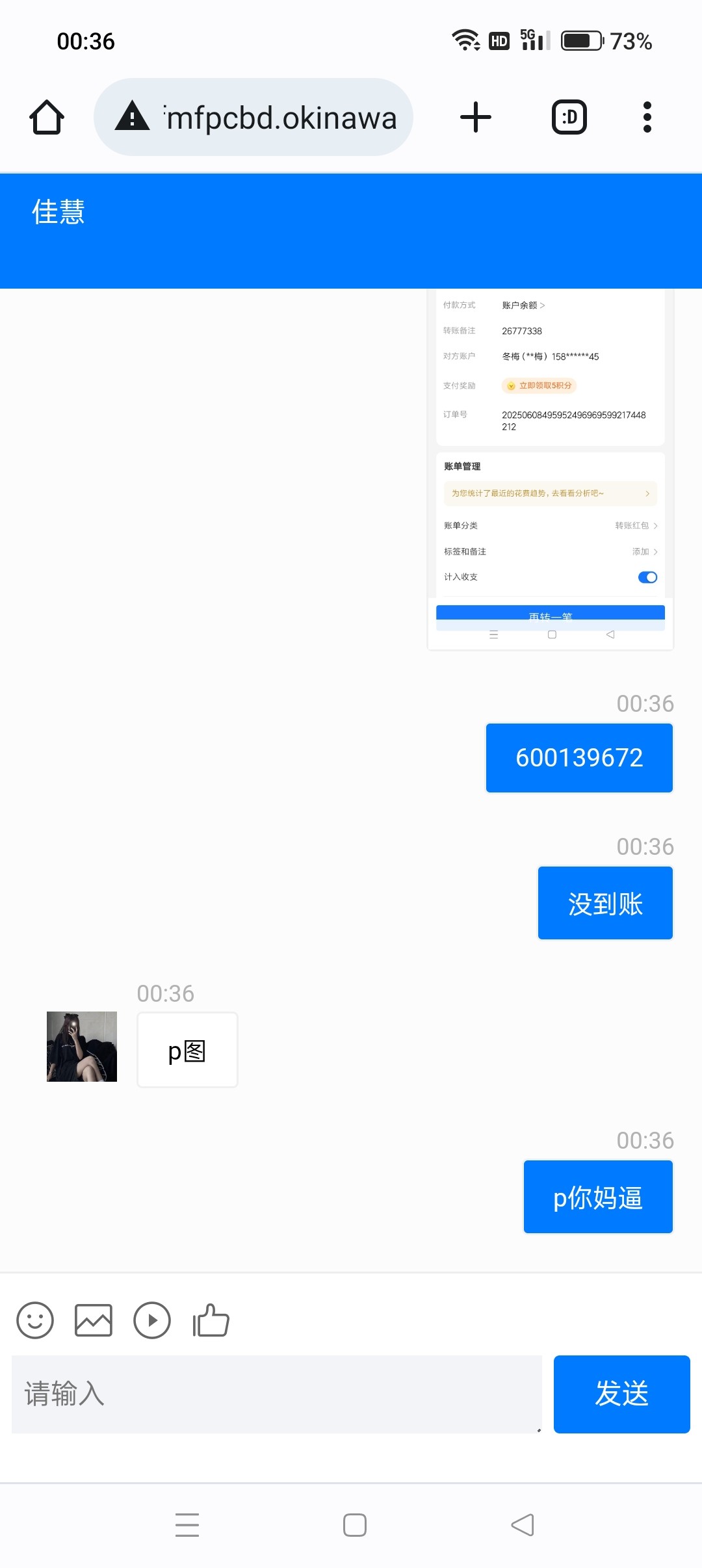Tap the 发送 send button
The image size is (702, 1568).
[621, 1394]
